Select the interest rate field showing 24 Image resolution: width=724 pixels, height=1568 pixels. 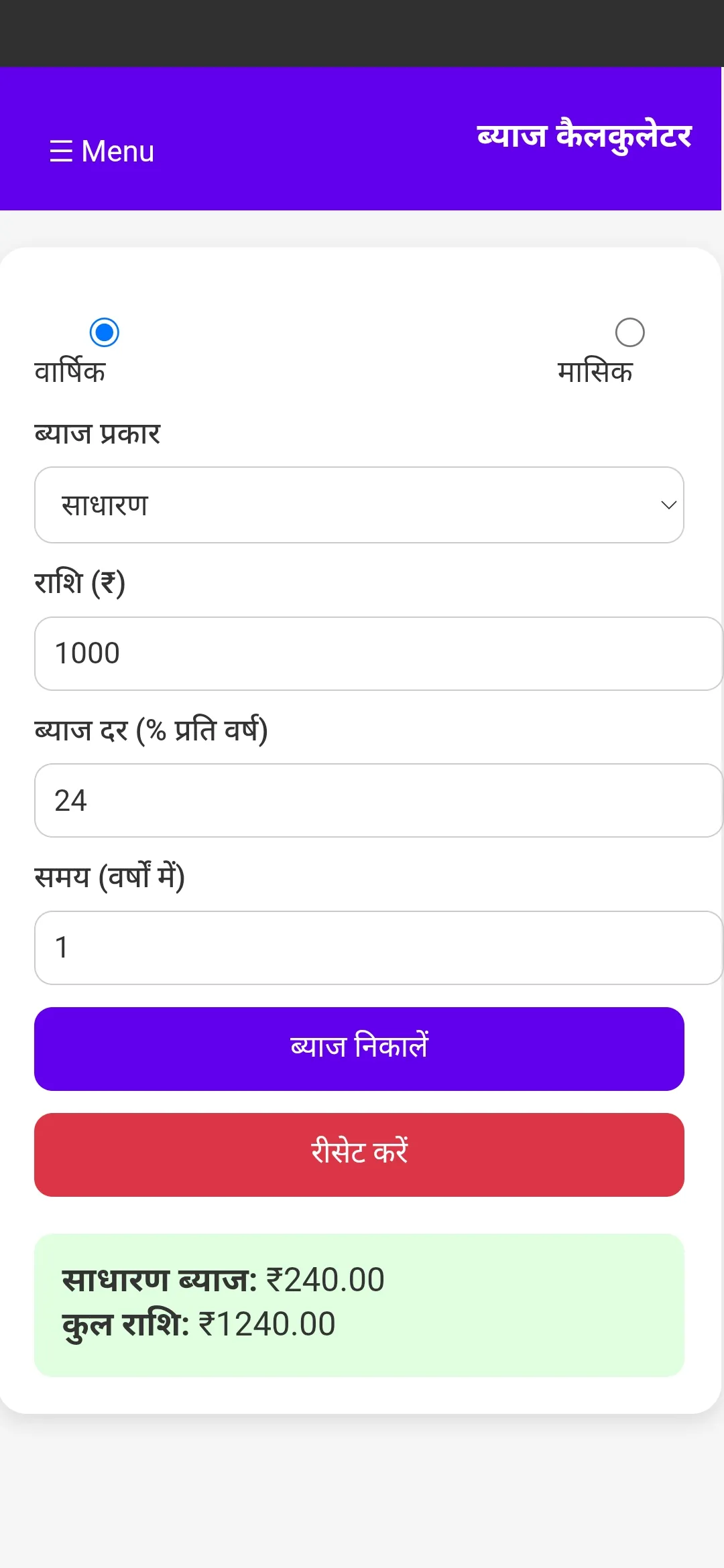coord(360,800)
